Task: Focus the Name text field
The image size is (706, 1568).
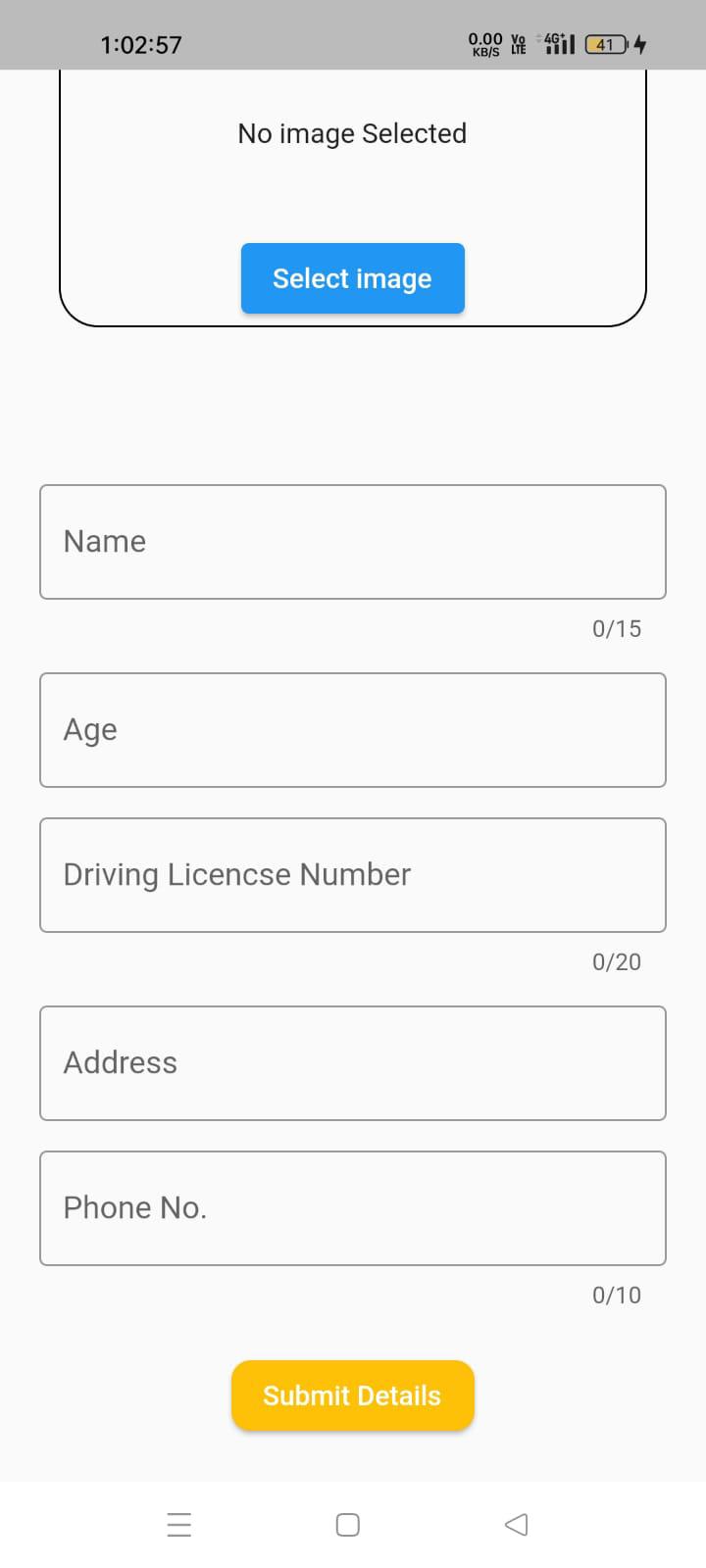Action: point(352,542)
